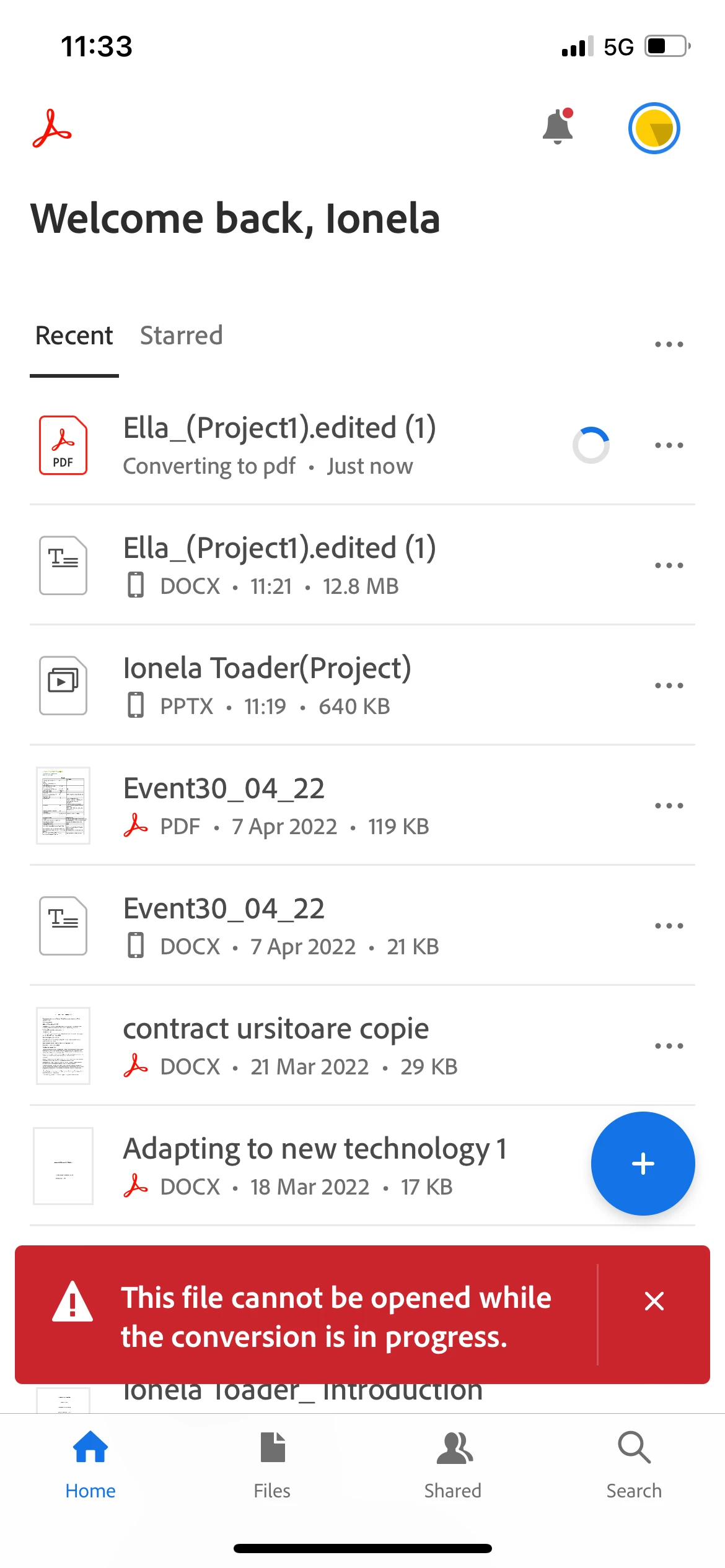Switch to the Shared tab
Image resolution: width=725 pixels, height=1568 pixels.
point(453,1465)
